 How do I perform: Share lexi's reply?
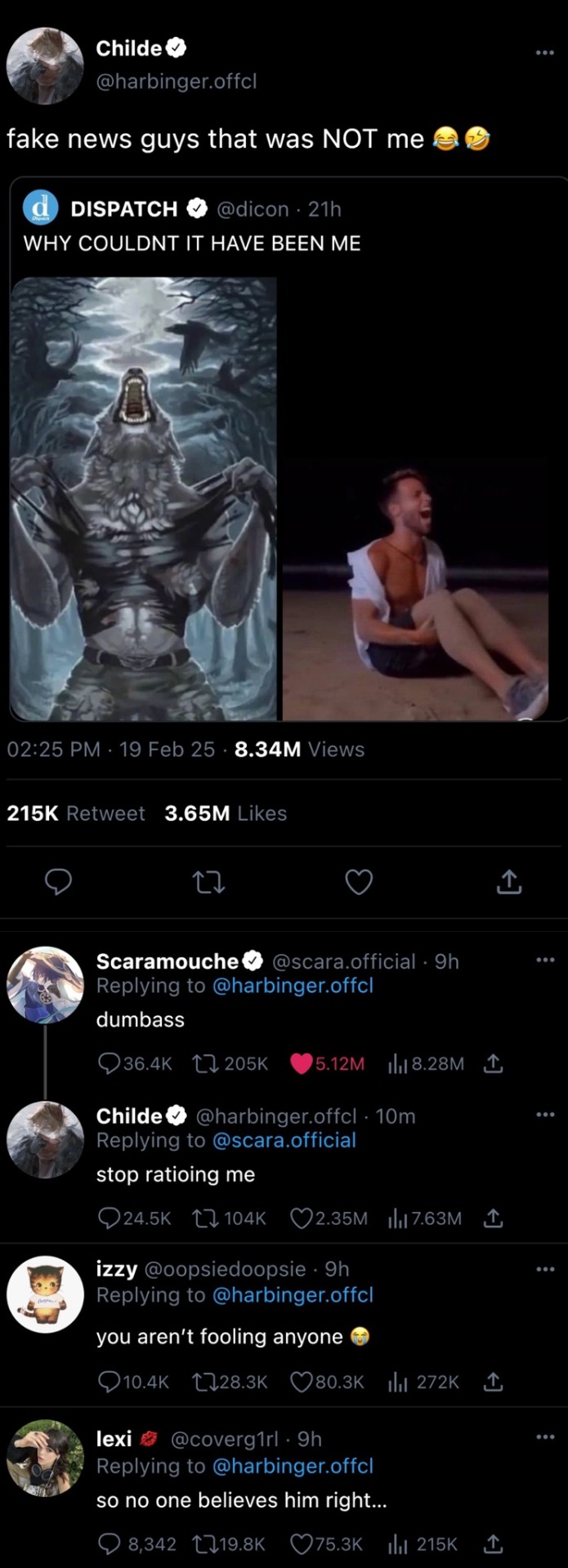click(493, 1543)
